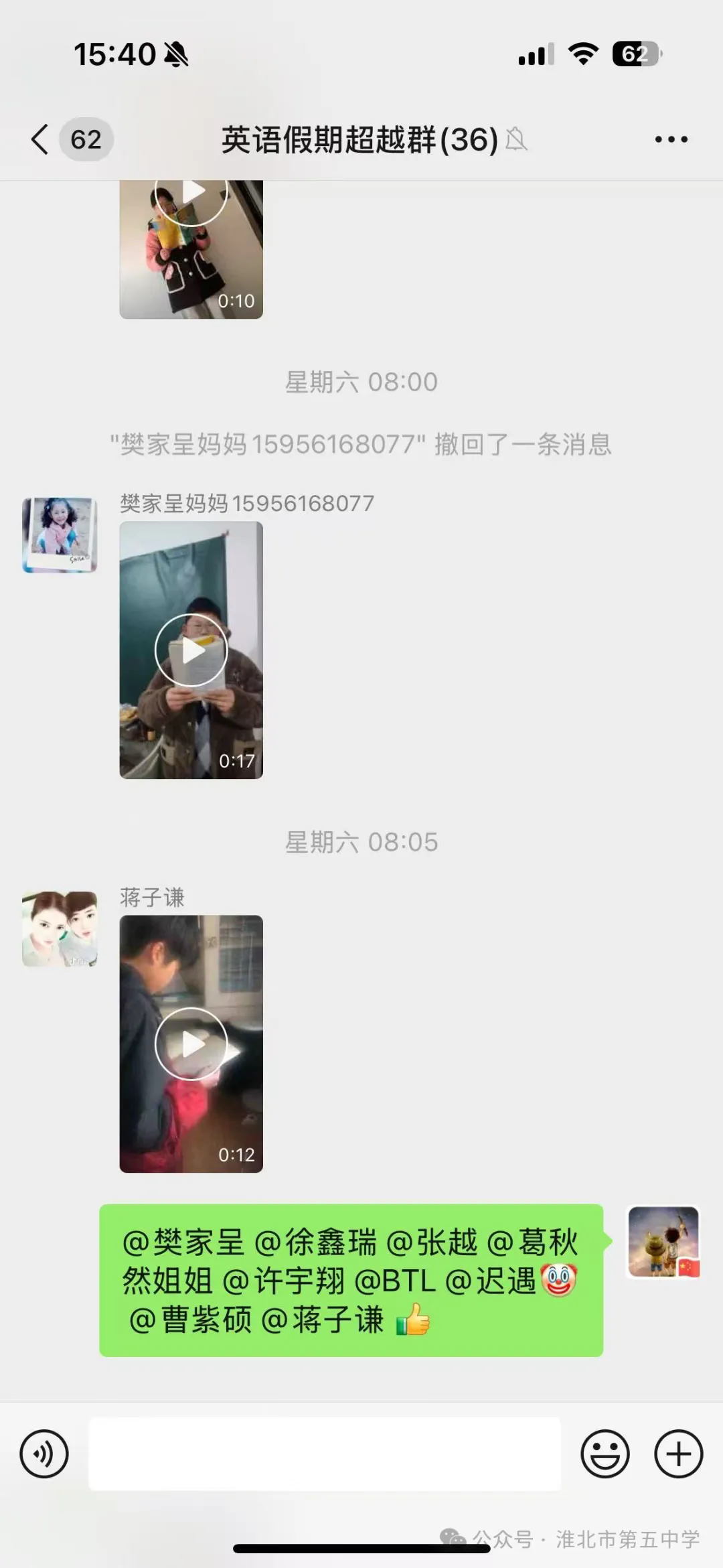
Task: Open 蒋子谦's profile avatar
Action: pyautogui.click(x=60, y=928)
